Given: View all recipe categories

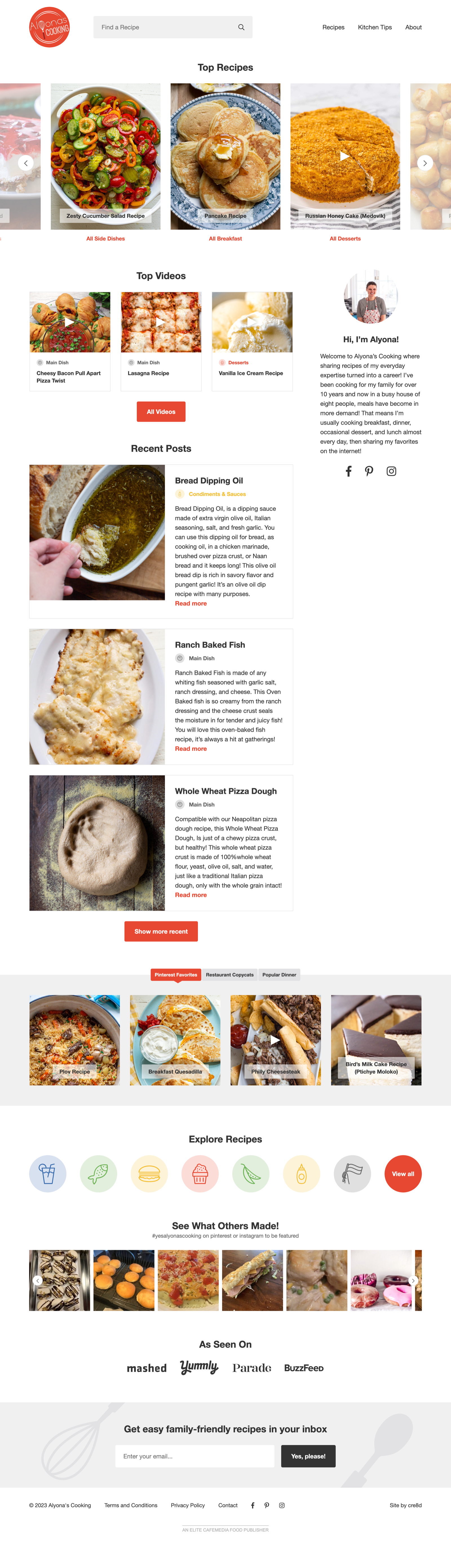Looking at the screenshot, I should point(402,1174).
